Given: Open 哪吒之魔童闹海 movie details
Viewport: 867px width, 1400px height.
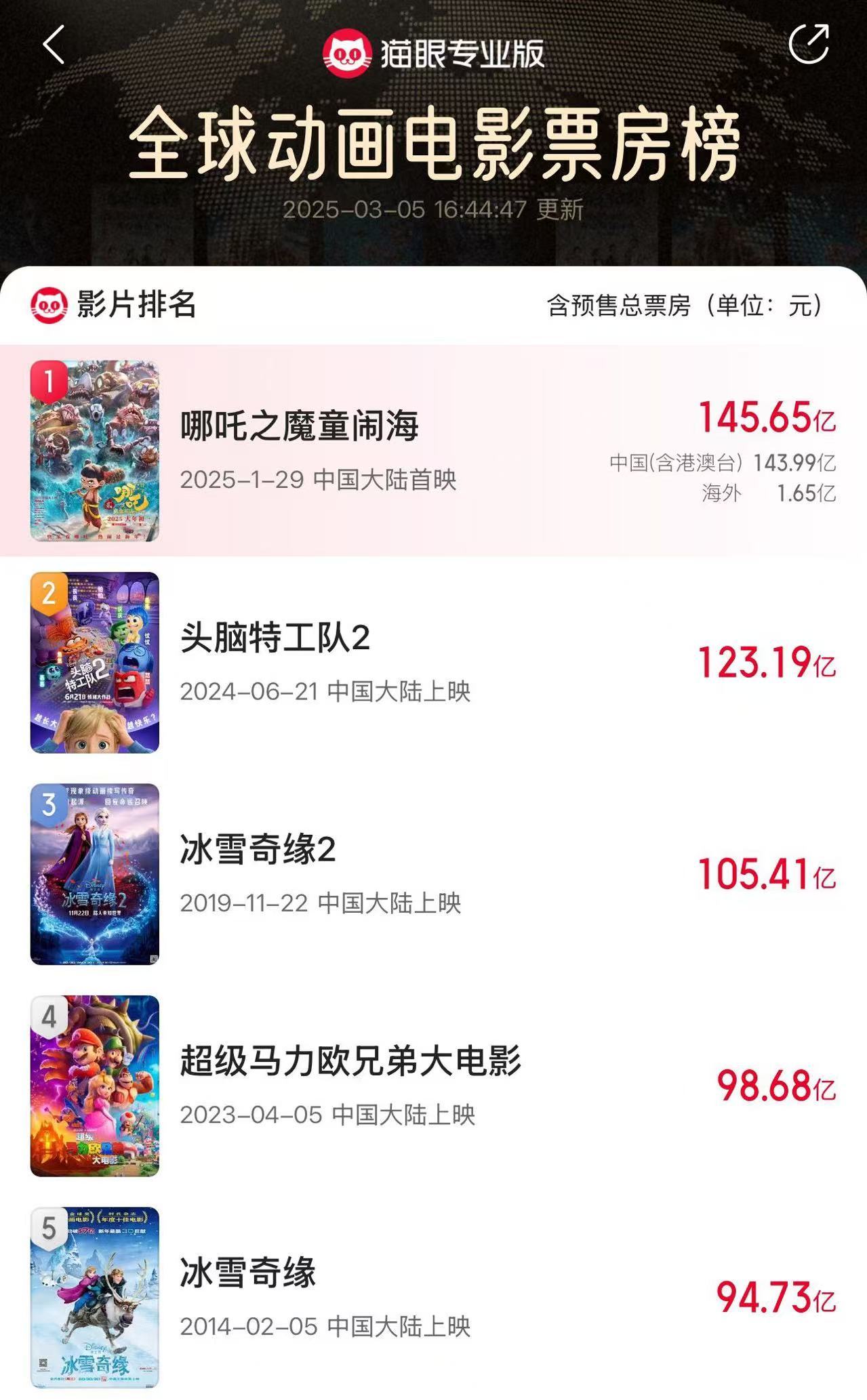Looking at the screenshot, I should tap(299, 427).
